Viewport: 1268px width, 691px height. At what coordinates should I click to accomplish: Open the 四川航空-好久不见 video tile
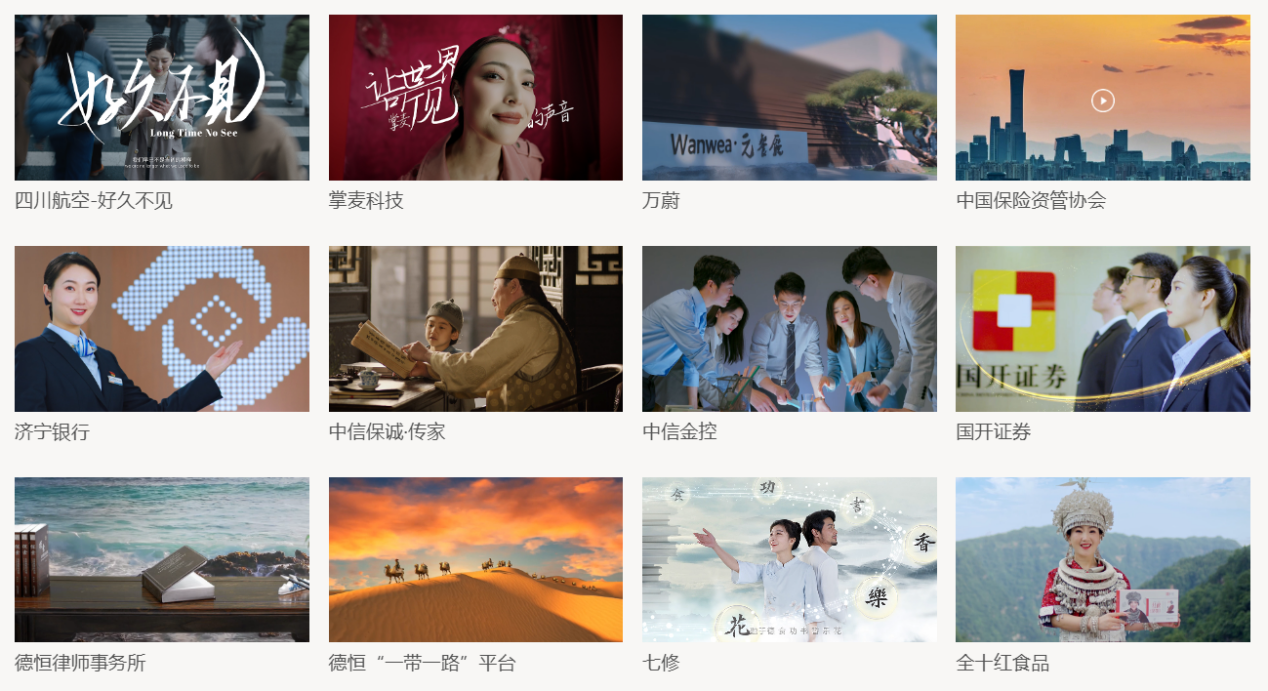click(161, 97)
